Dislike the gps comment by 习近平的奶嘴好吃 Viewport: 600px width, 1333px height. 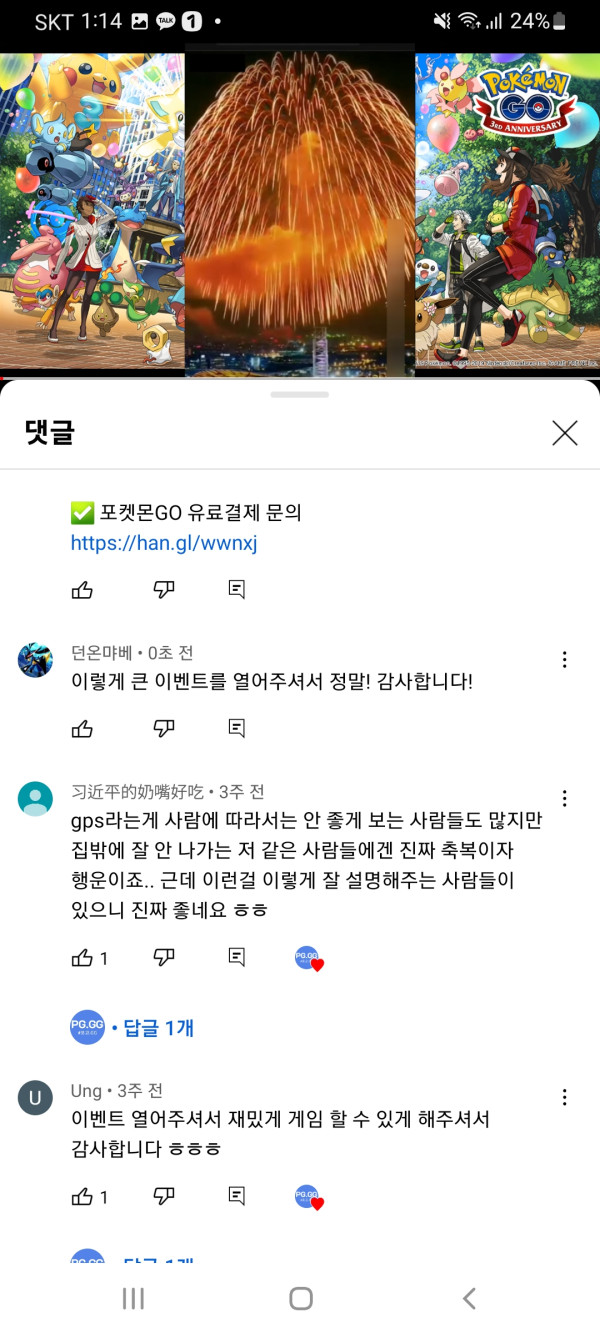click(x=164, y=958)
